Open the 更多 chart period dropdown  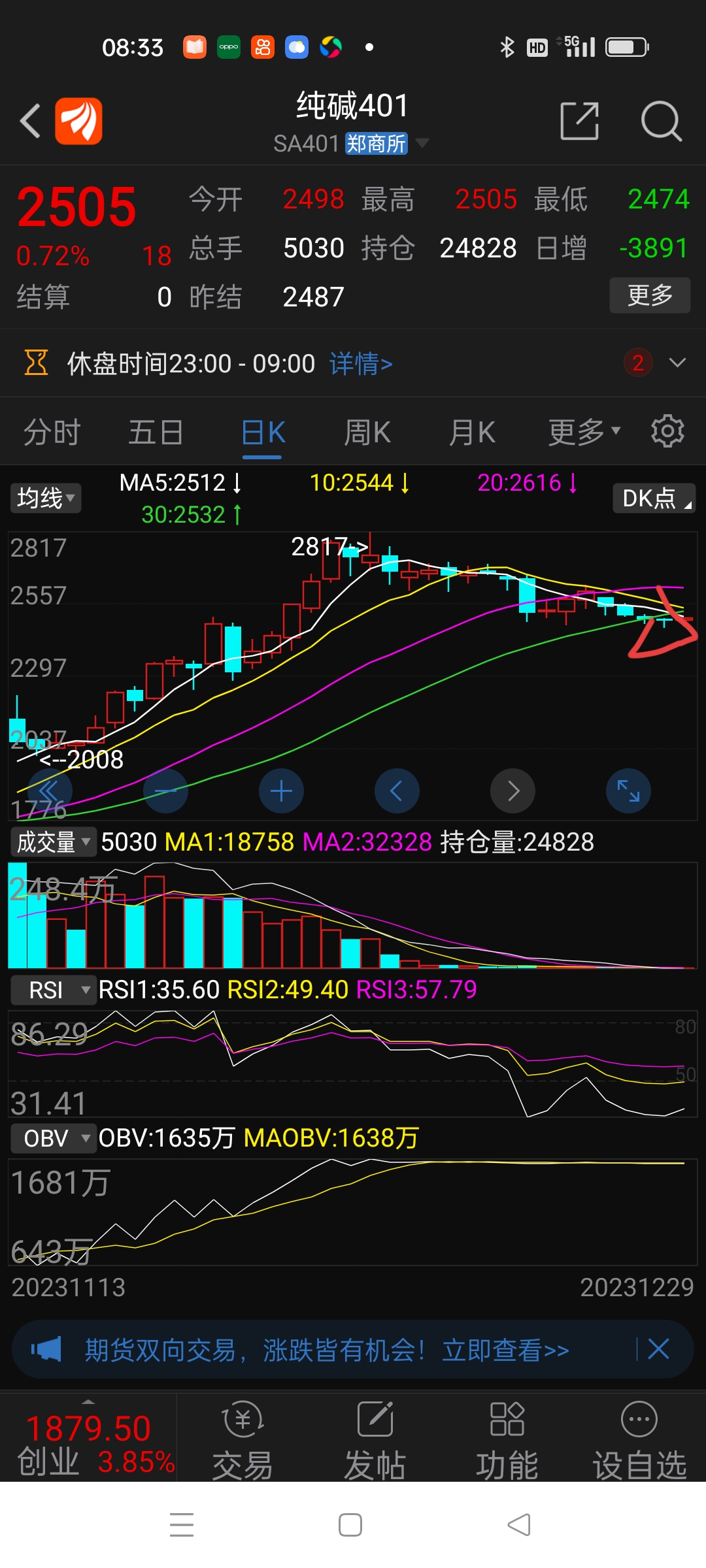pyautogui.click(x=584, y=431)
